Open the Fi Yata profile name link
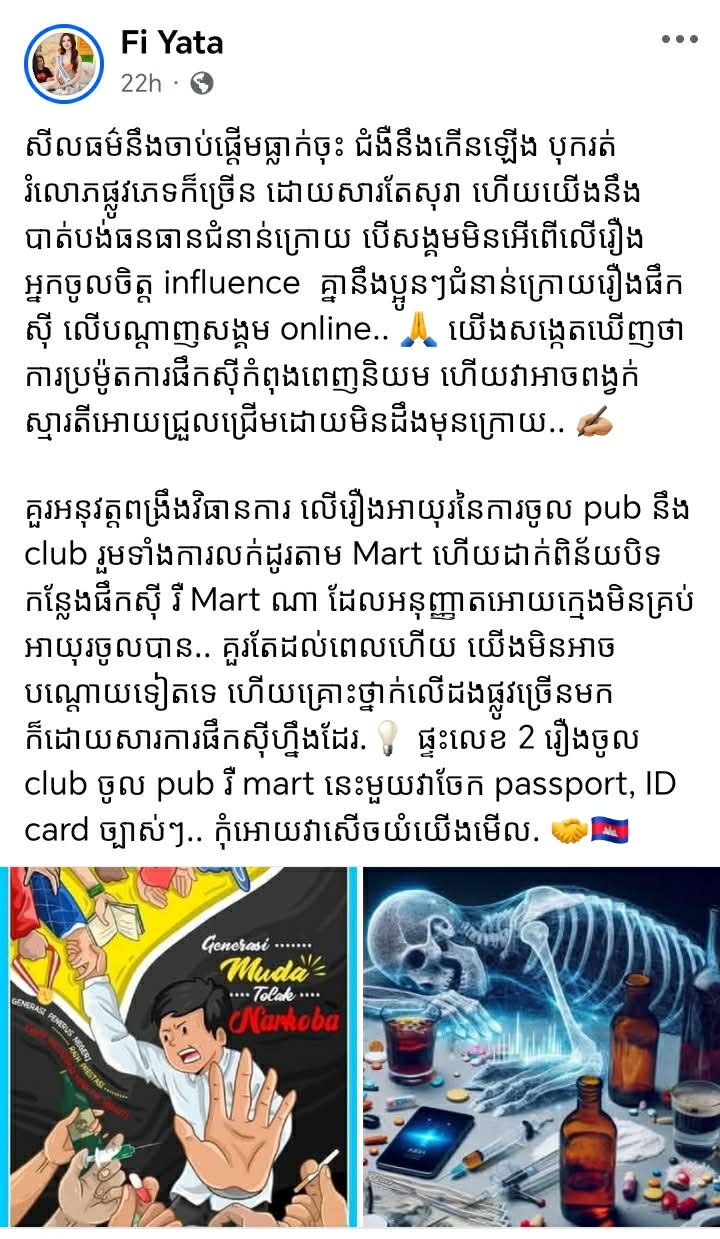 tap(171, 43)
